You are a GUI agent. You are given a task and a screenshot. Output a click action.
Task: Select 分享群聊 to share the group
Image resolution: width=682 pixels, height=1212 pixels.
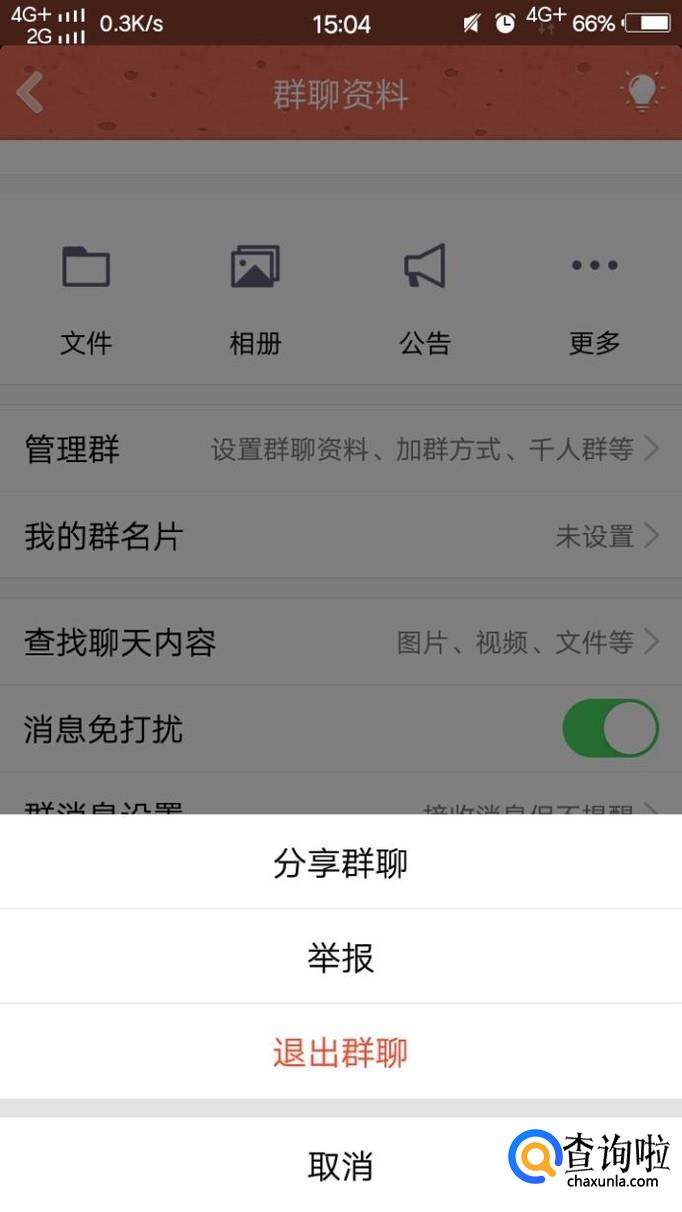[x=340, y=863]
